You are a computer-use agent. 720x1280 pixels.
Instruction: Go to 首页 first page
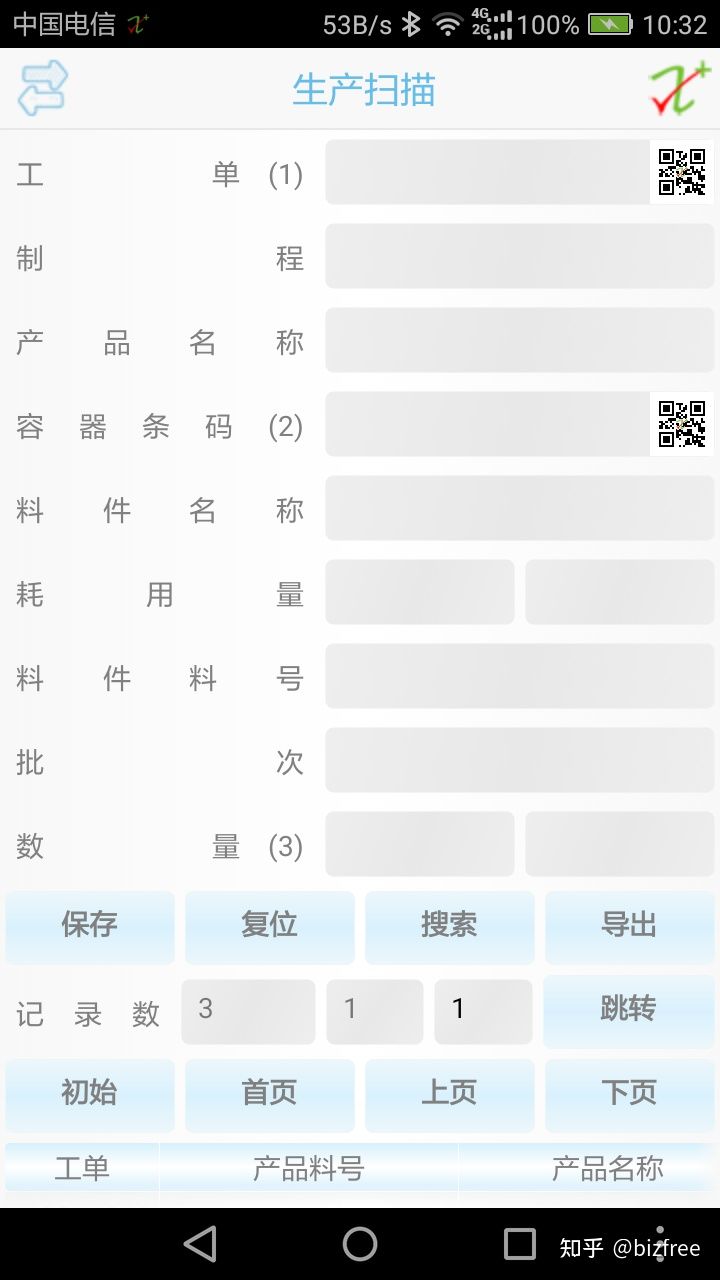[270, 1094]
